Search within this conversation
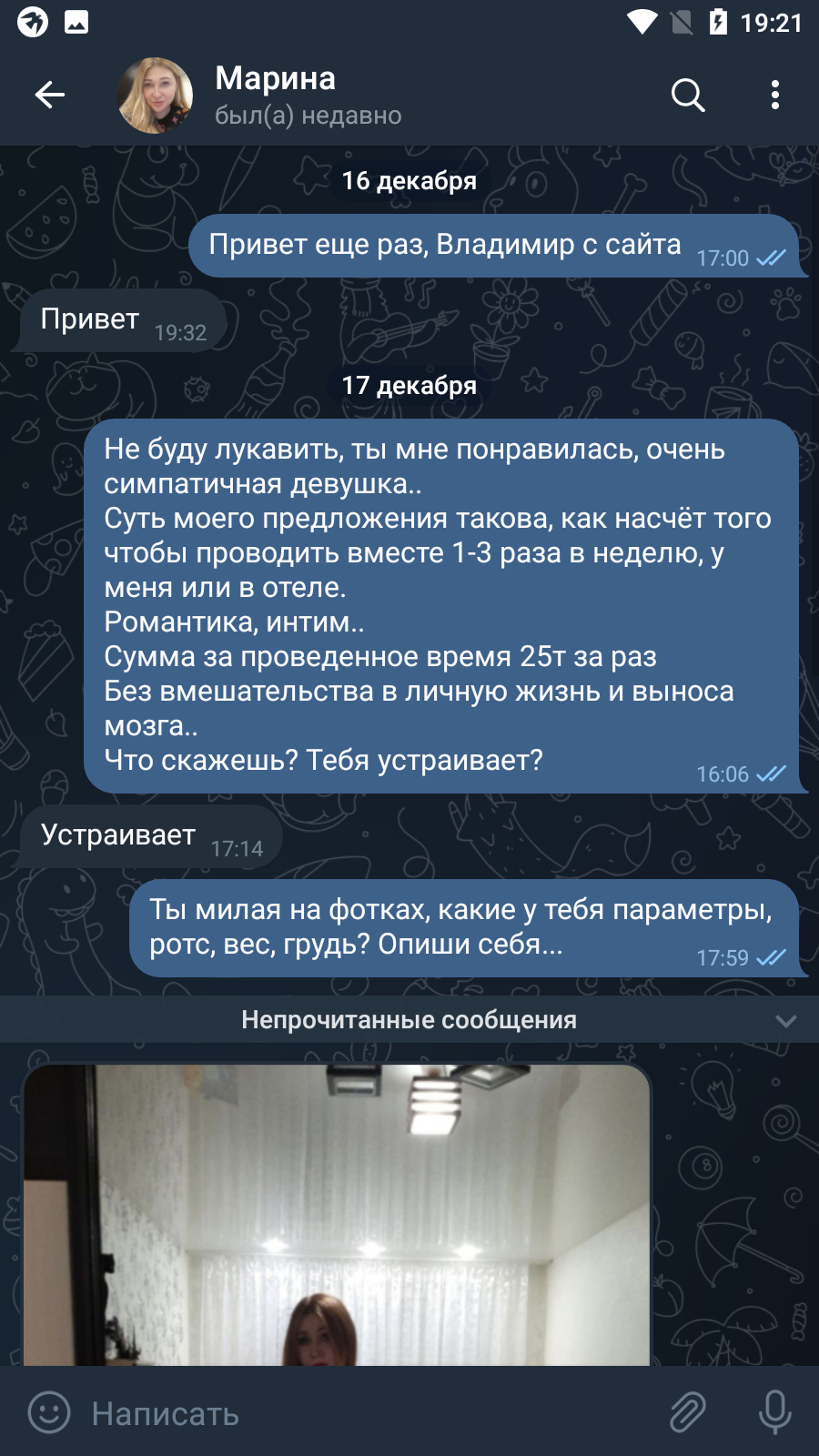 coord(688,95)
